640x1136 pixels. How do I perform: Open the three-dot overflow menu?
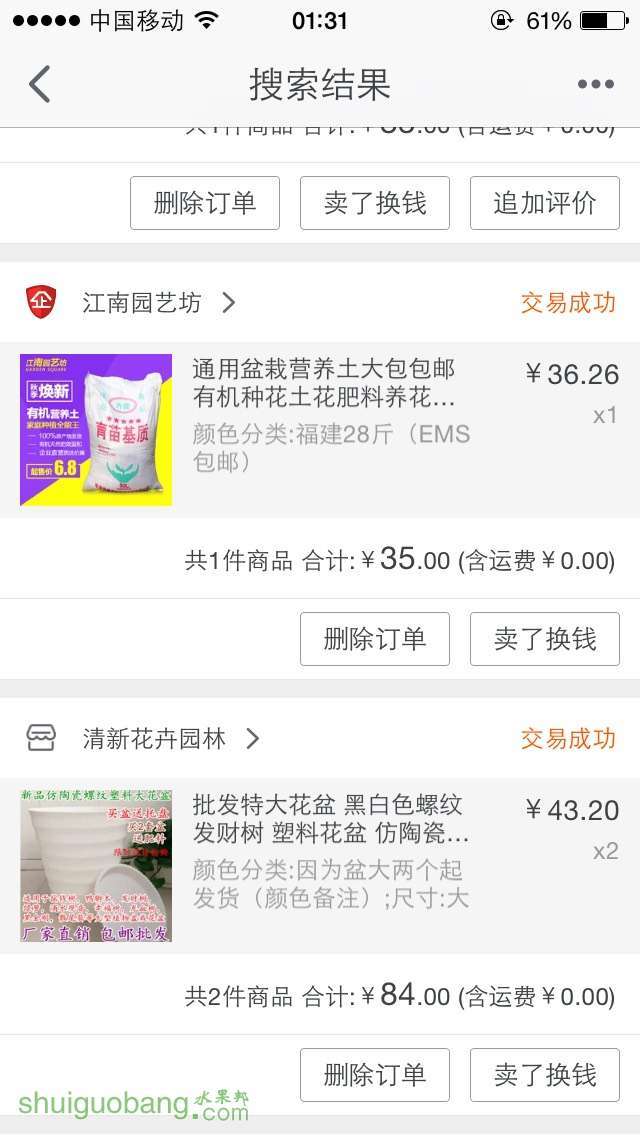pyautogui.click(x=596, y=84)
